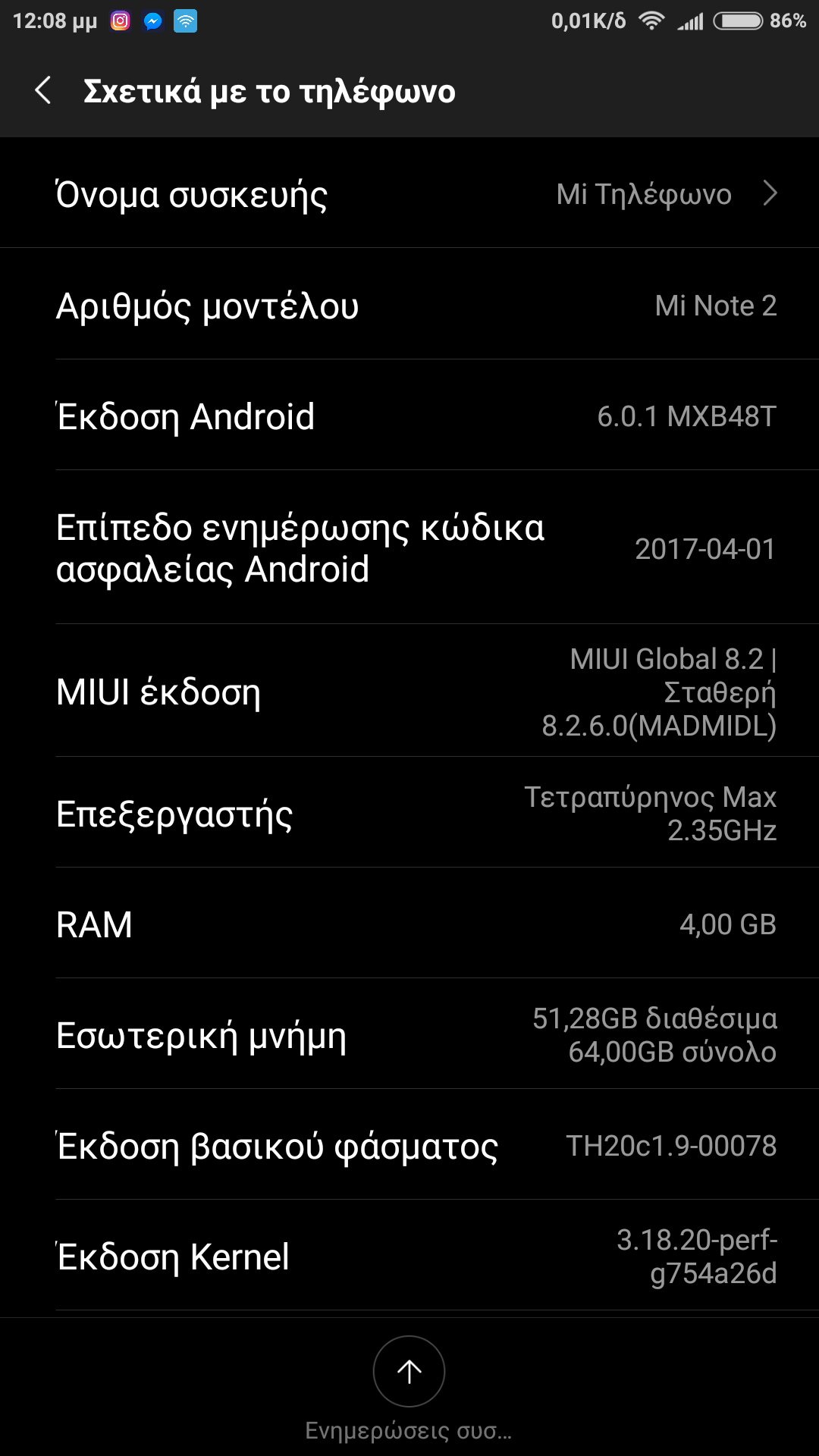This screenshot has height=1456, width=819.
Task: Tap the Έκδοση Android row
Action: (409, 416)
